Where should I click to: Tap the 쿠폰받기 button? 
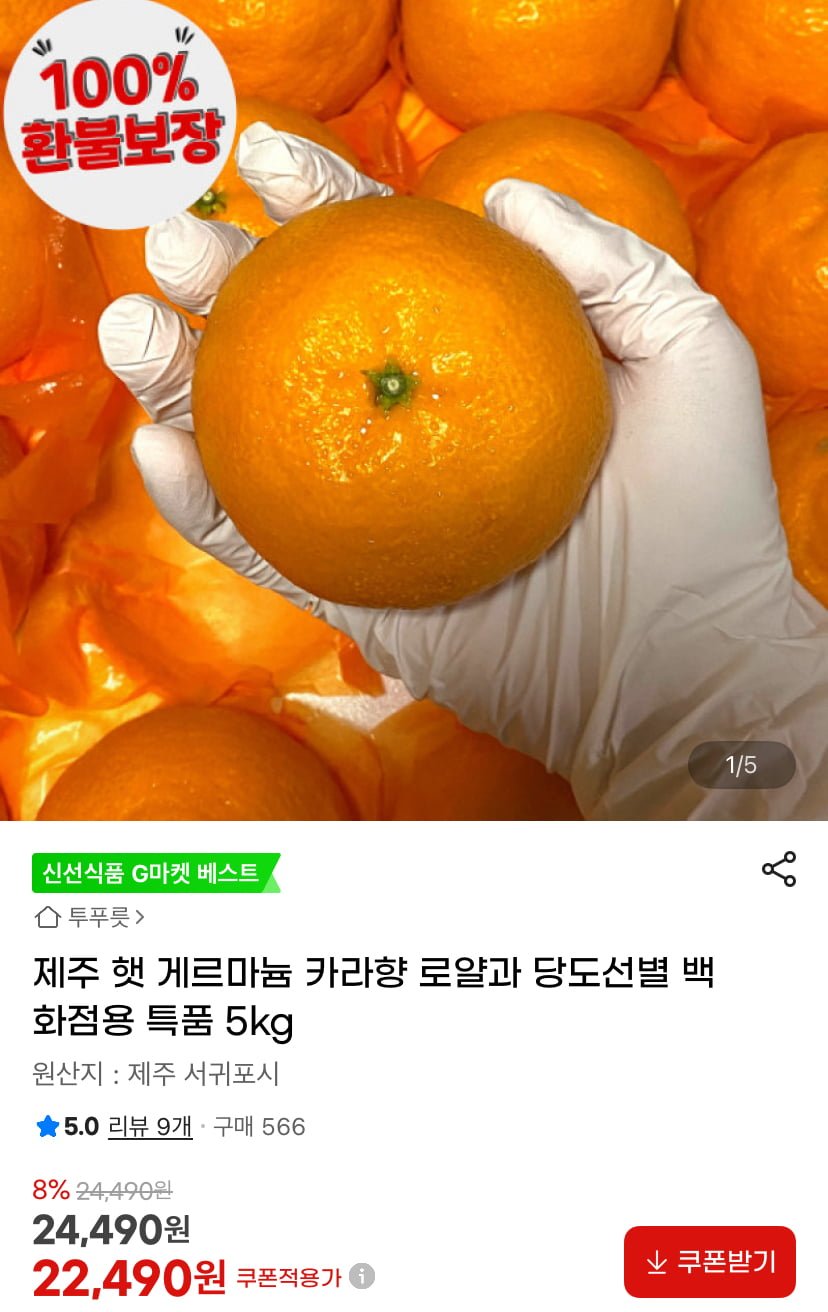tap(710, 1262)
